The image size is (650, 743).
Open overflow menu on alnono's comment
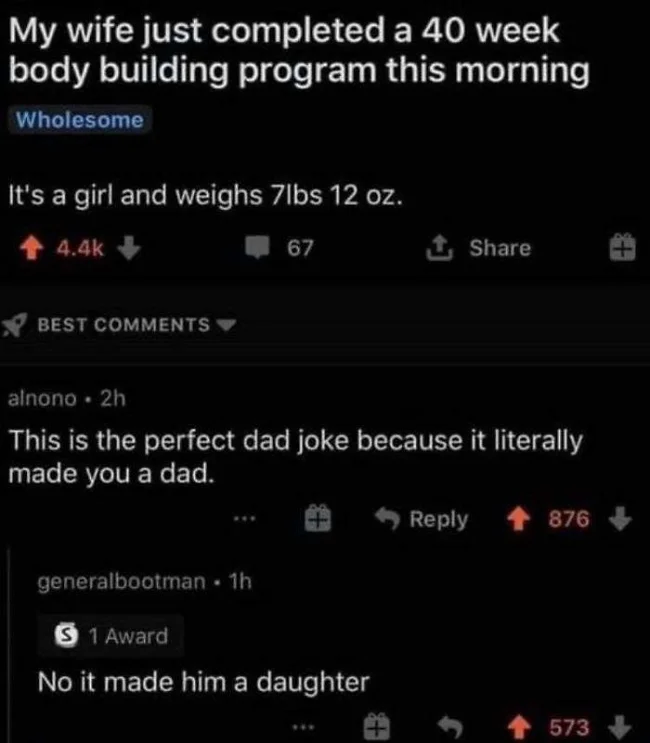click(243, 519)
